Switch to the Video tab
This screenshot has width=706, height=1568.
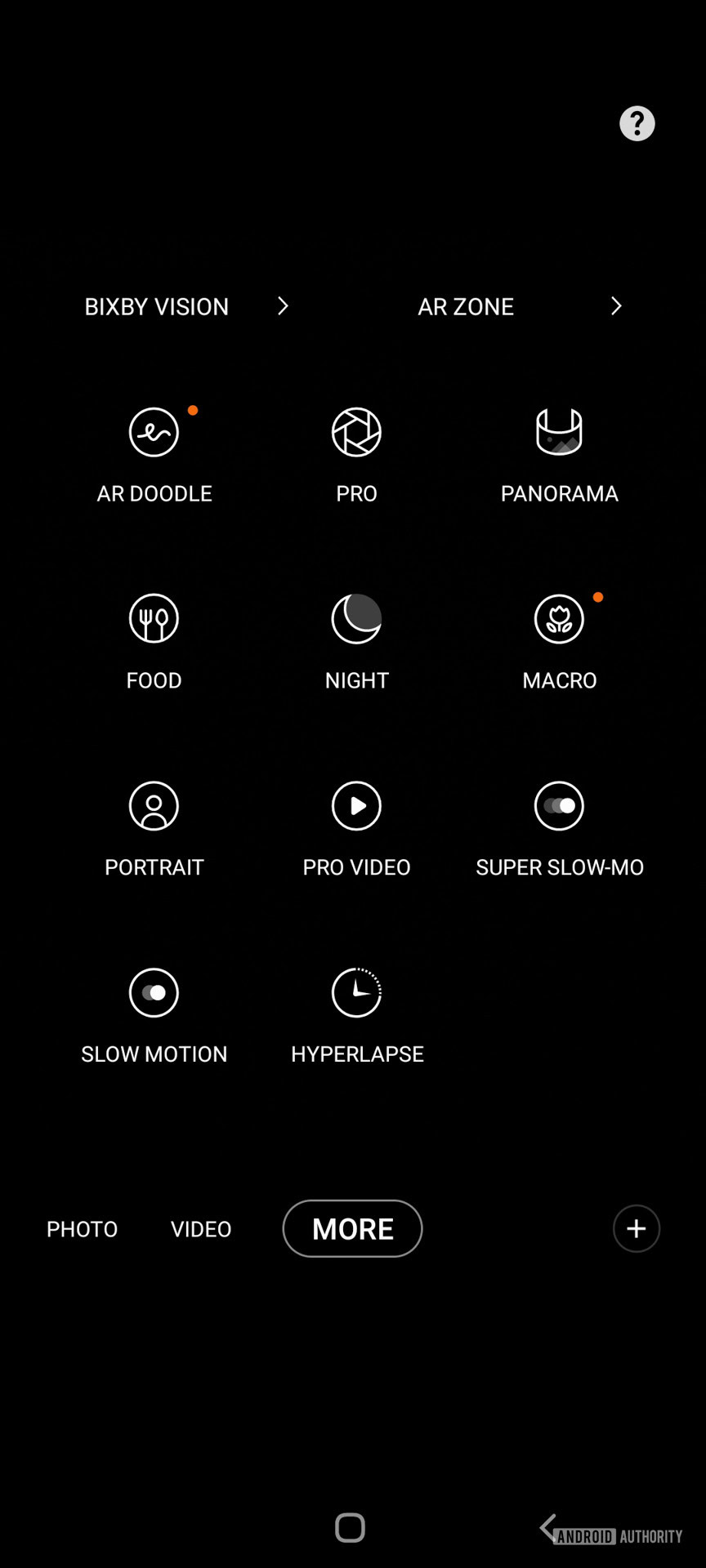tap(201, 1229)
